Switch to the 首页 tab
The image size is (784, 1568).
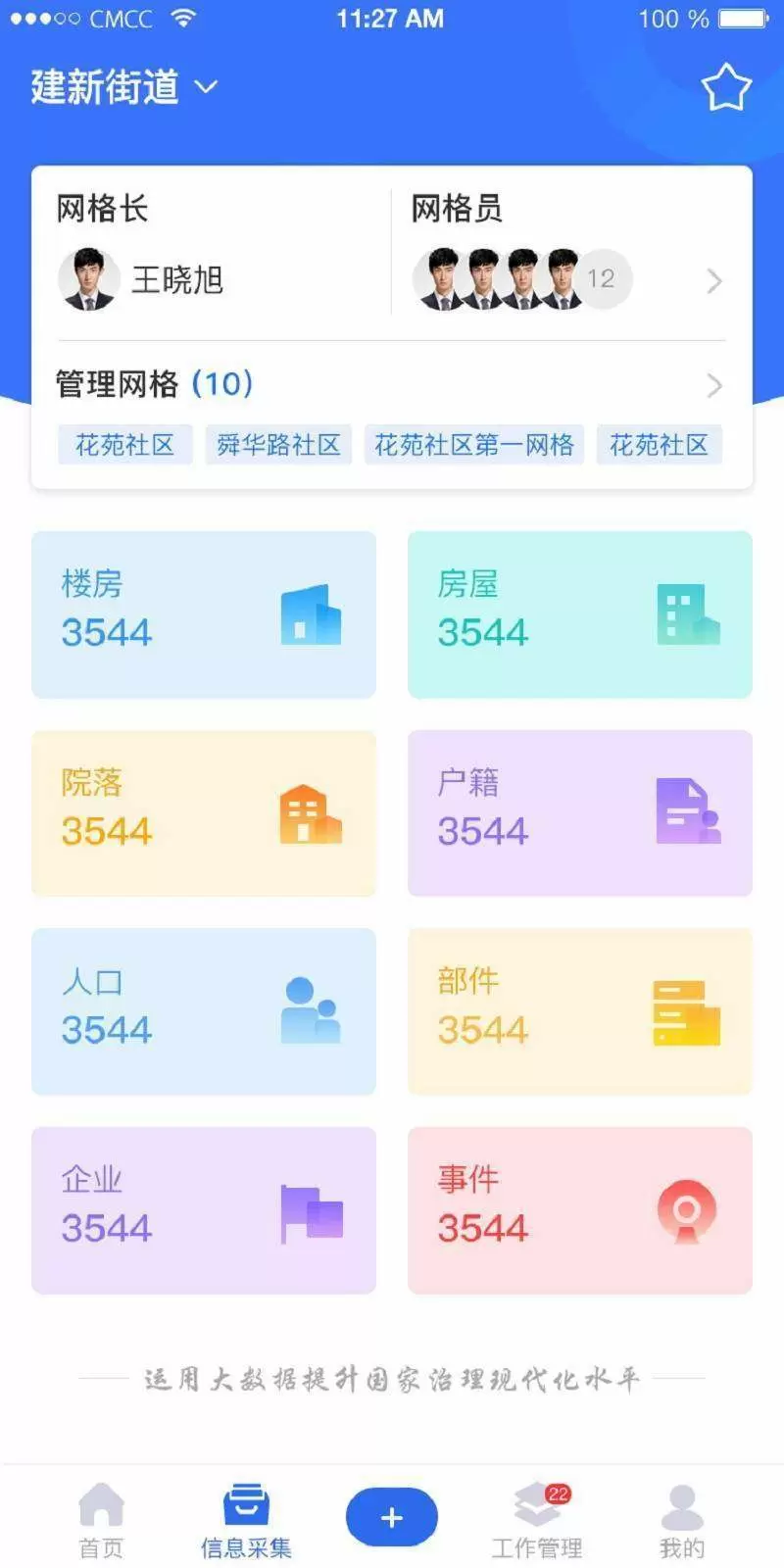[101, 1520]
